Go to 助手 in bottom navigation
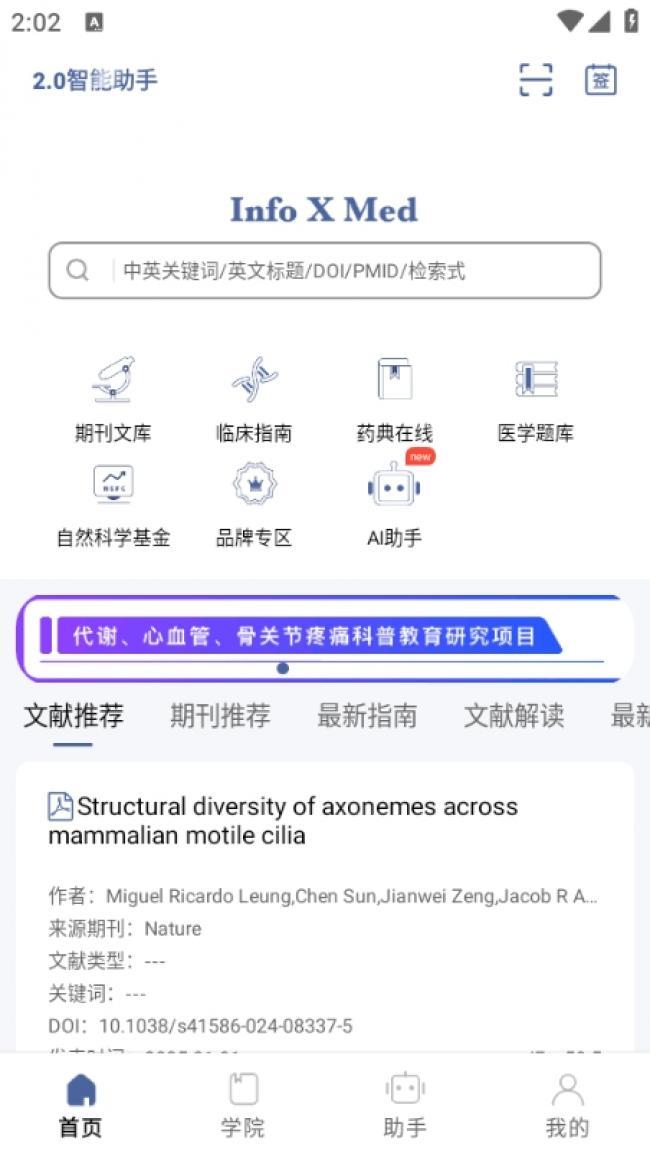650x1154 pixels. pos(405,1105)
